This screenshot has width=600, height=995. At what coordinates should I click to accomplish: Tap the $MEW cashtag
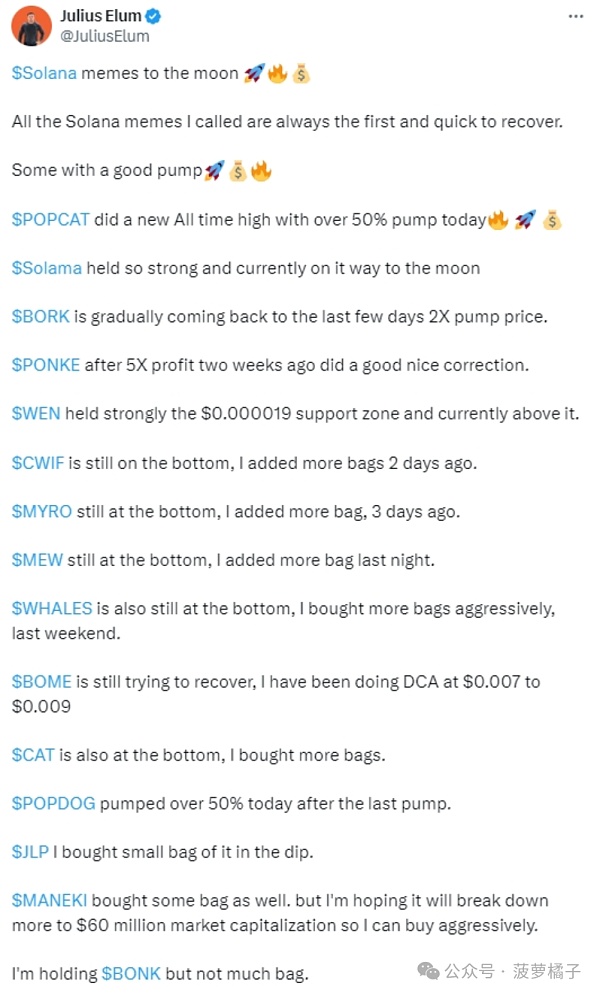tap(37, 560)
